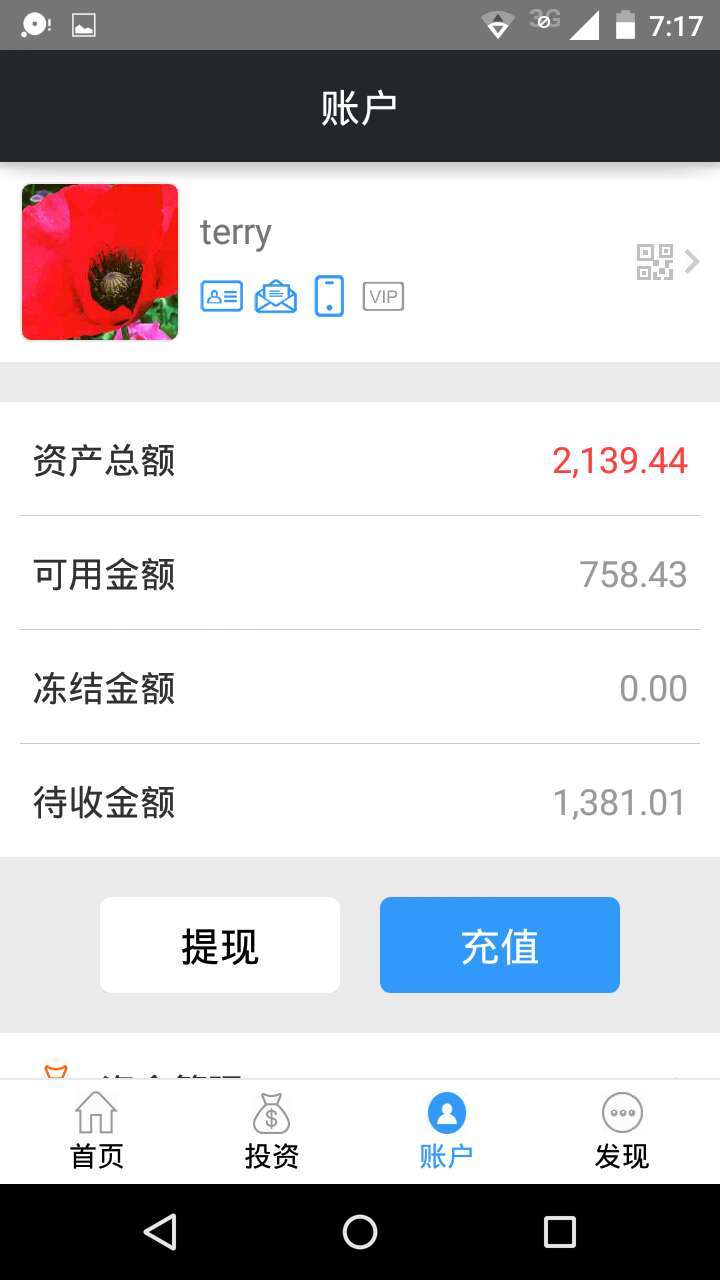Go to the 发现 discover tab

[622, 1132]
